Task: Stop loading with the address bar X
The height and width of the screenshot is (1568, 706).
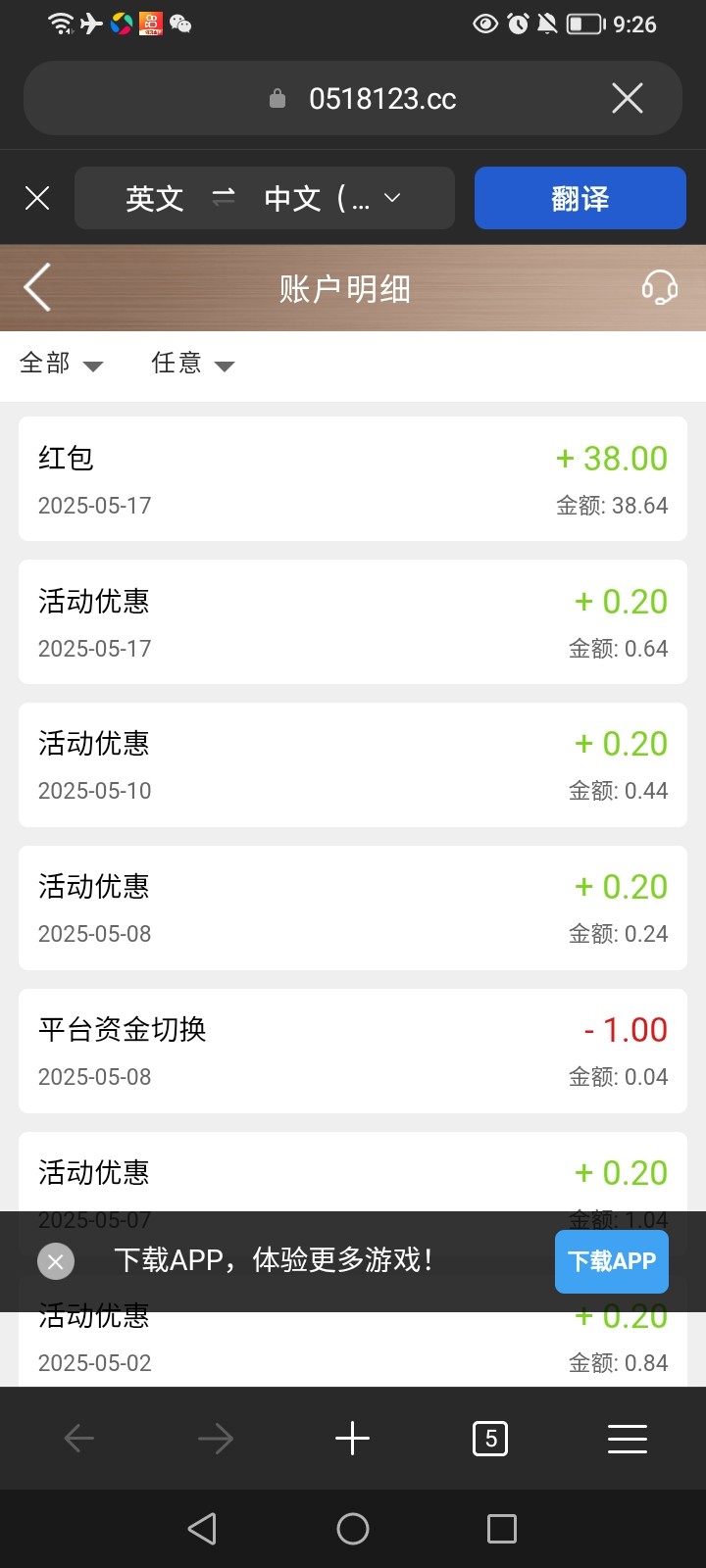Action: click(627, 98)
